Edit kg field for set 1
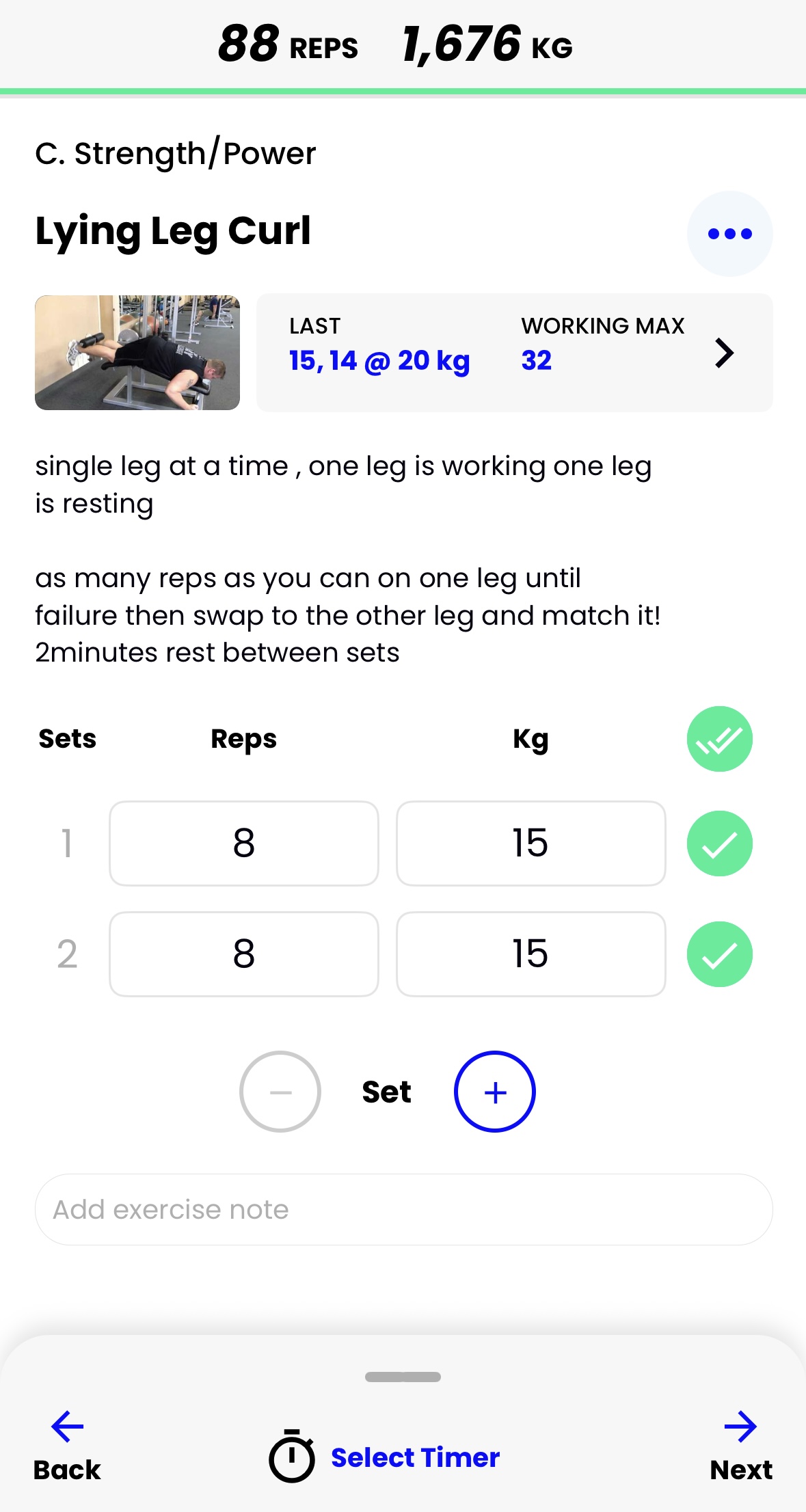 point(530,843)
